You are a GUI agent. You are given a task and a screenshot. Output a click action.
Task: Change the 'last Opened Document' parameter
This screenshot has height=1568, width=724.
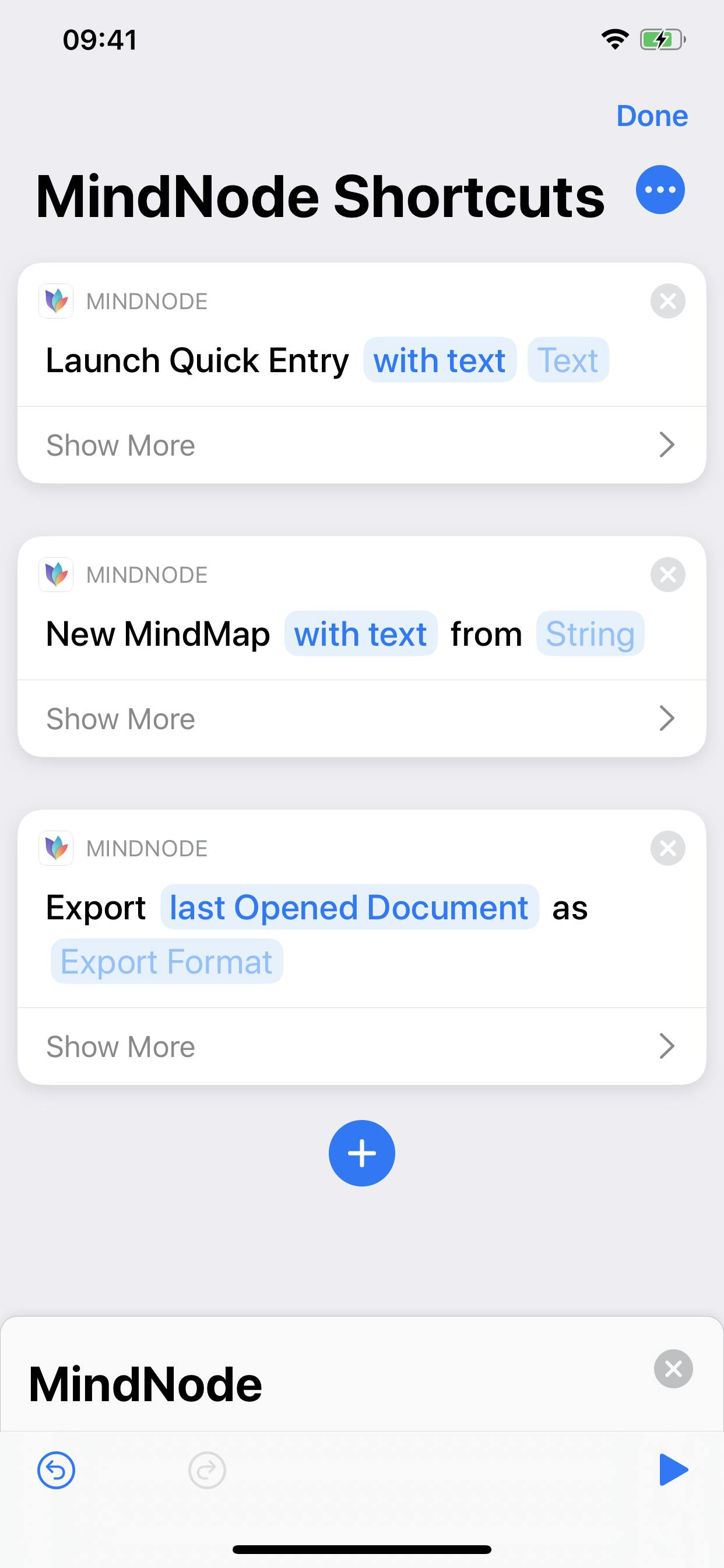pos(349,908)
